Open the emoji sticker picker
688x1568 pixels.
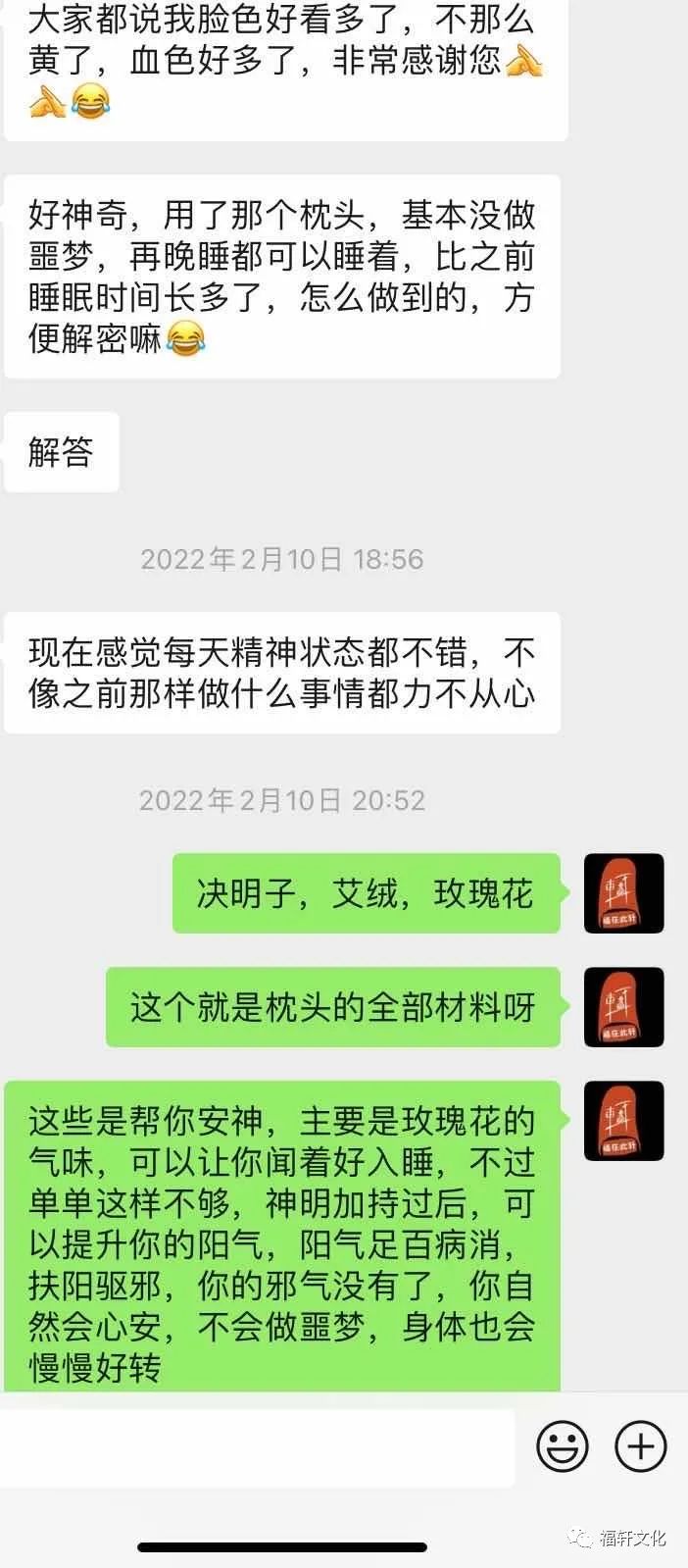(563, 1446)
